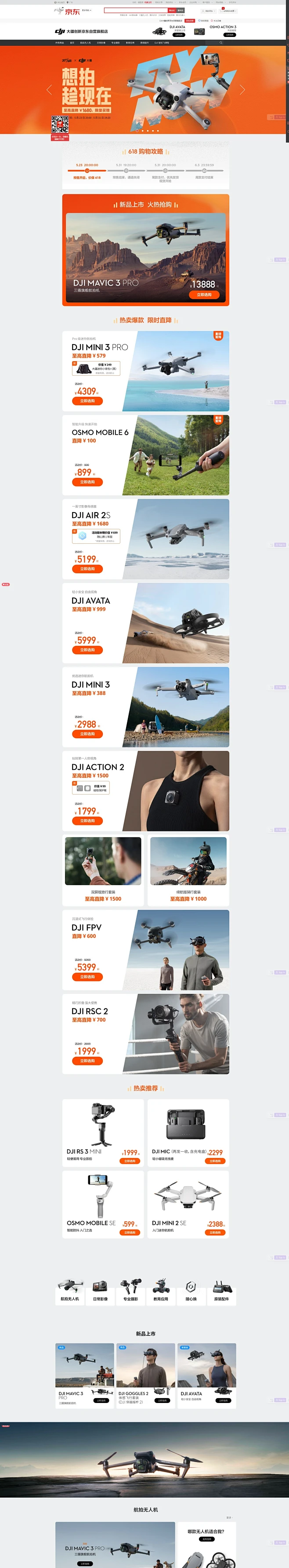This screenshot has width=289, height=1568.
Task: Open DJI RS 3 Mini product card
Action: coord(103,1132)
